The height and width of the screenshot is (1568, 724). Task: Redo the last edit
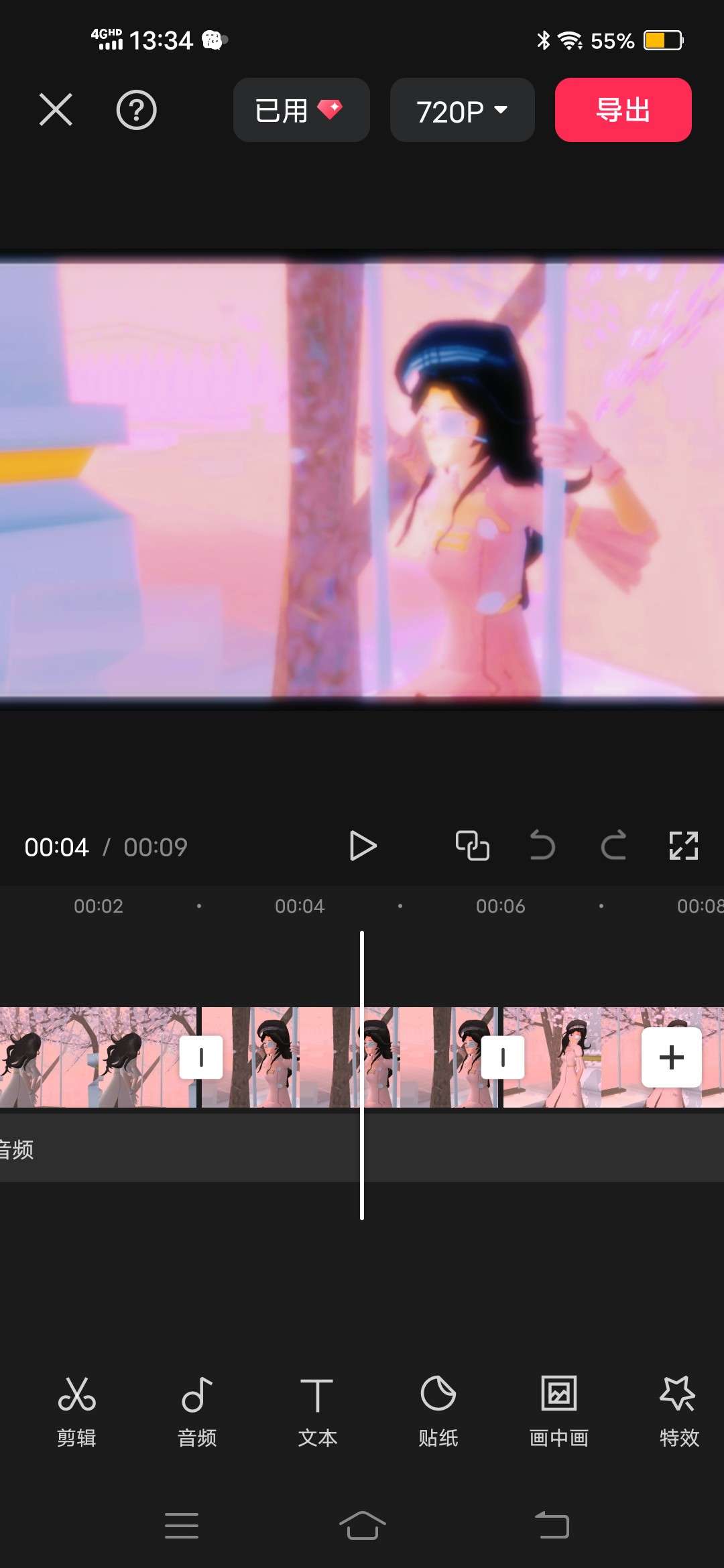coord(613,846)
